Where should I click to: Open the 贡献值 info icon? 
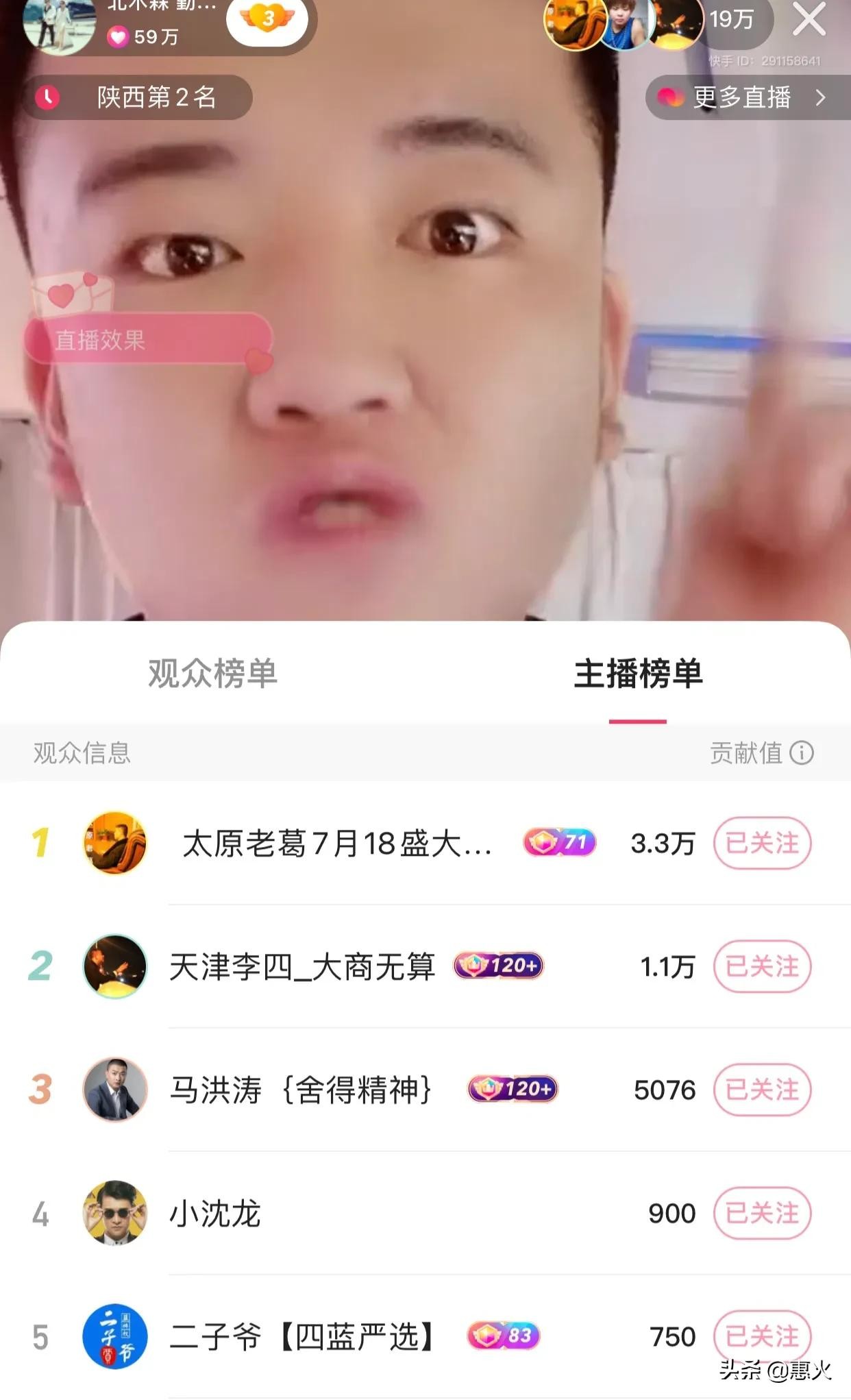pyautogui.click(x=801, y=752)
